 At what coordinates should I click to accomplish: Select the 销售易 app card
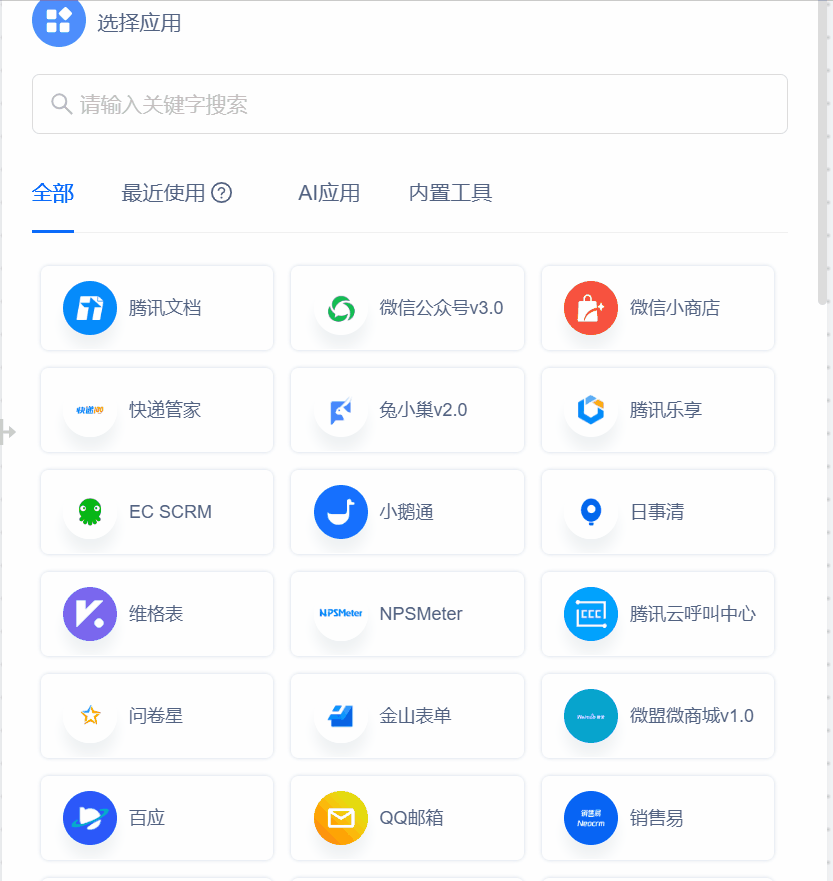point(657,818)
